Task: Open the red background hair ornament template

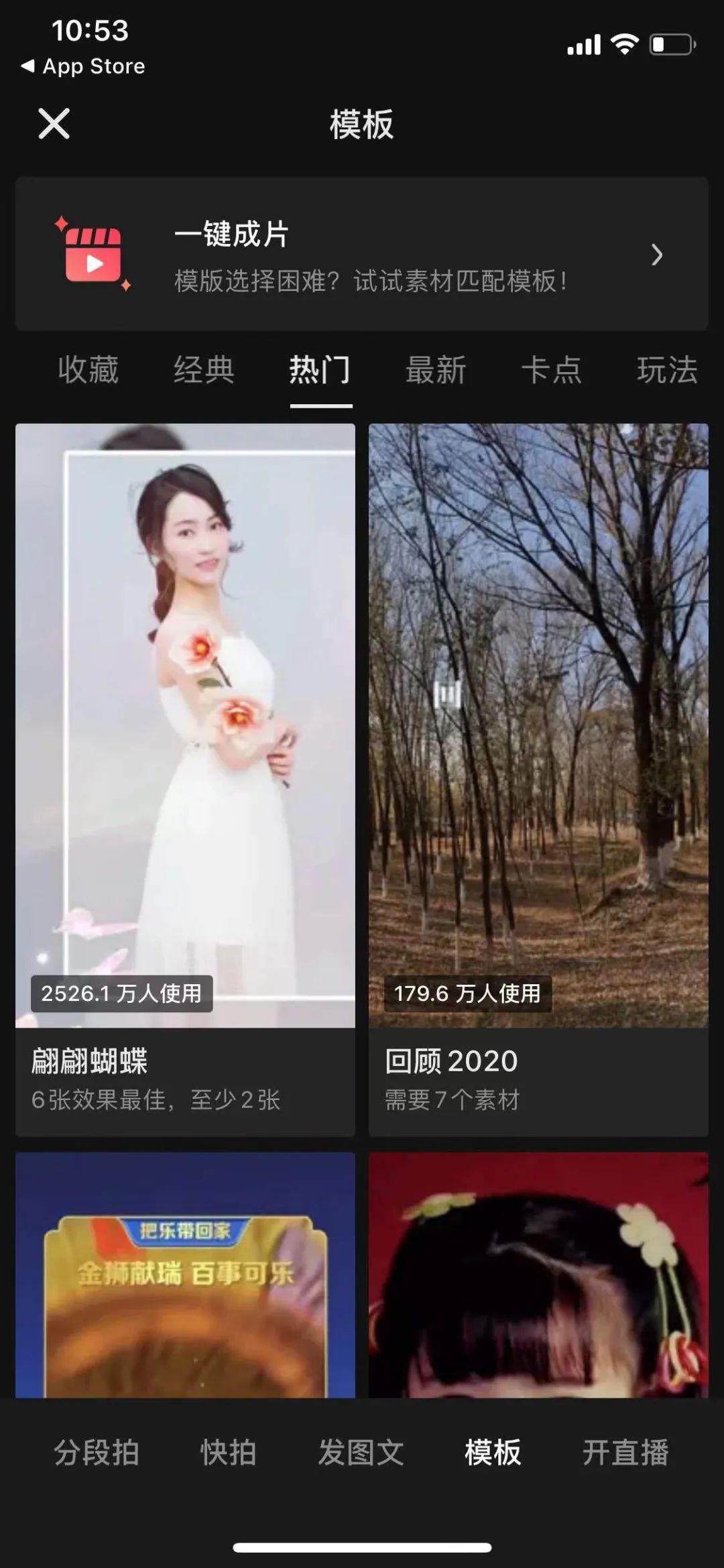Action: [x=538, y=1274]
